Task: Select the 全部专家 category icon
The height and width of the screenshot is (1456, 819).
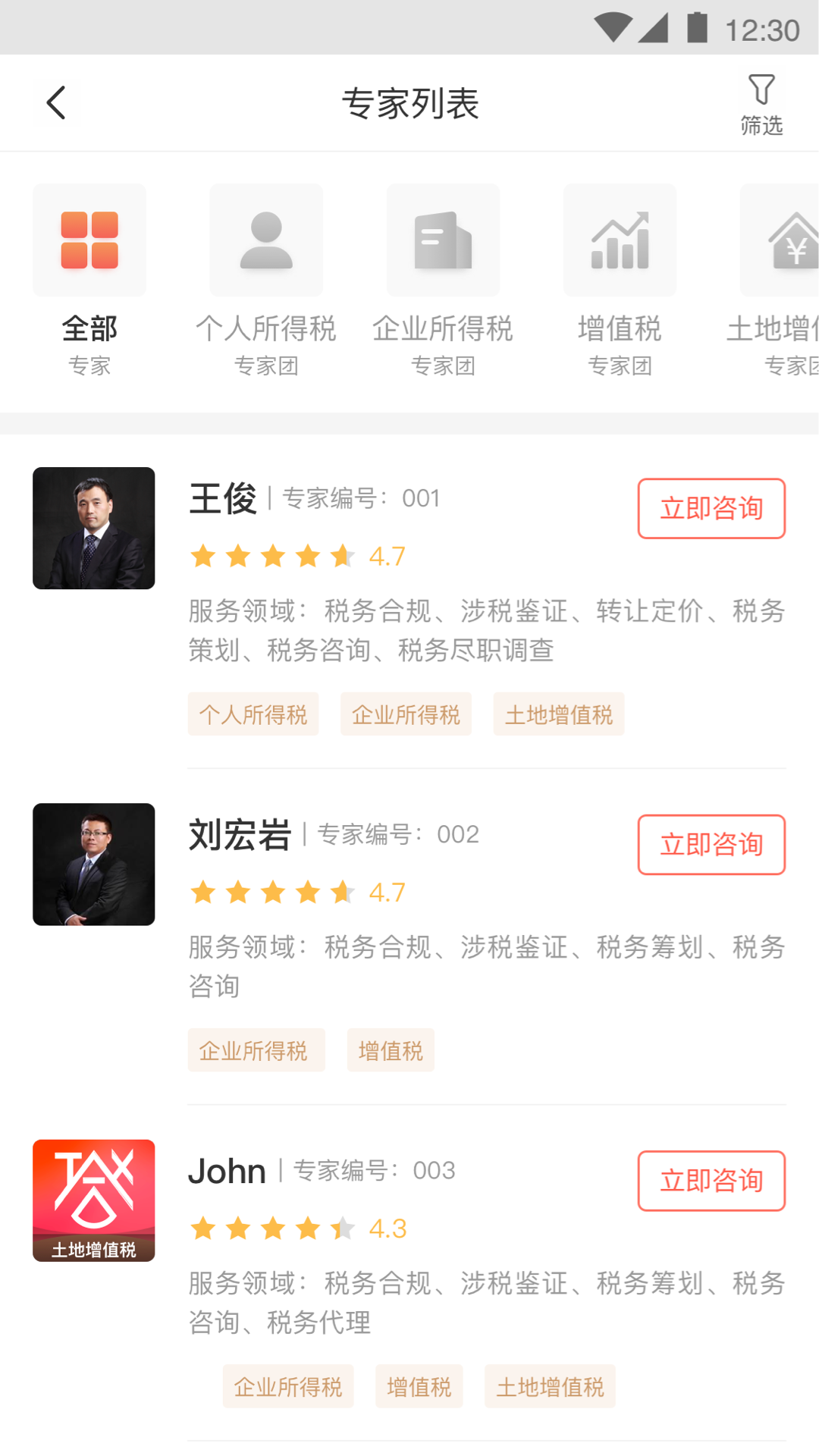Action: [x=89, y=240]
